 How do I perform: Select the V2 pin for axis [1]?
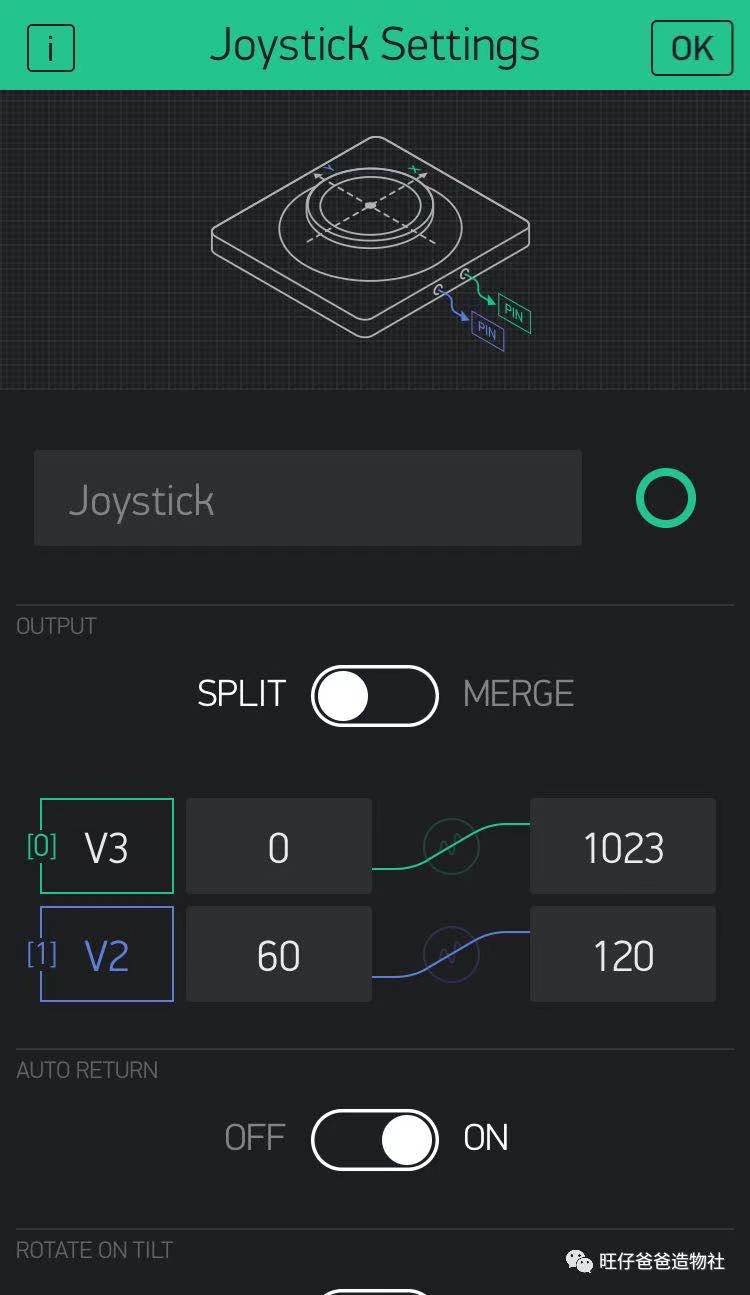point(107,954)
